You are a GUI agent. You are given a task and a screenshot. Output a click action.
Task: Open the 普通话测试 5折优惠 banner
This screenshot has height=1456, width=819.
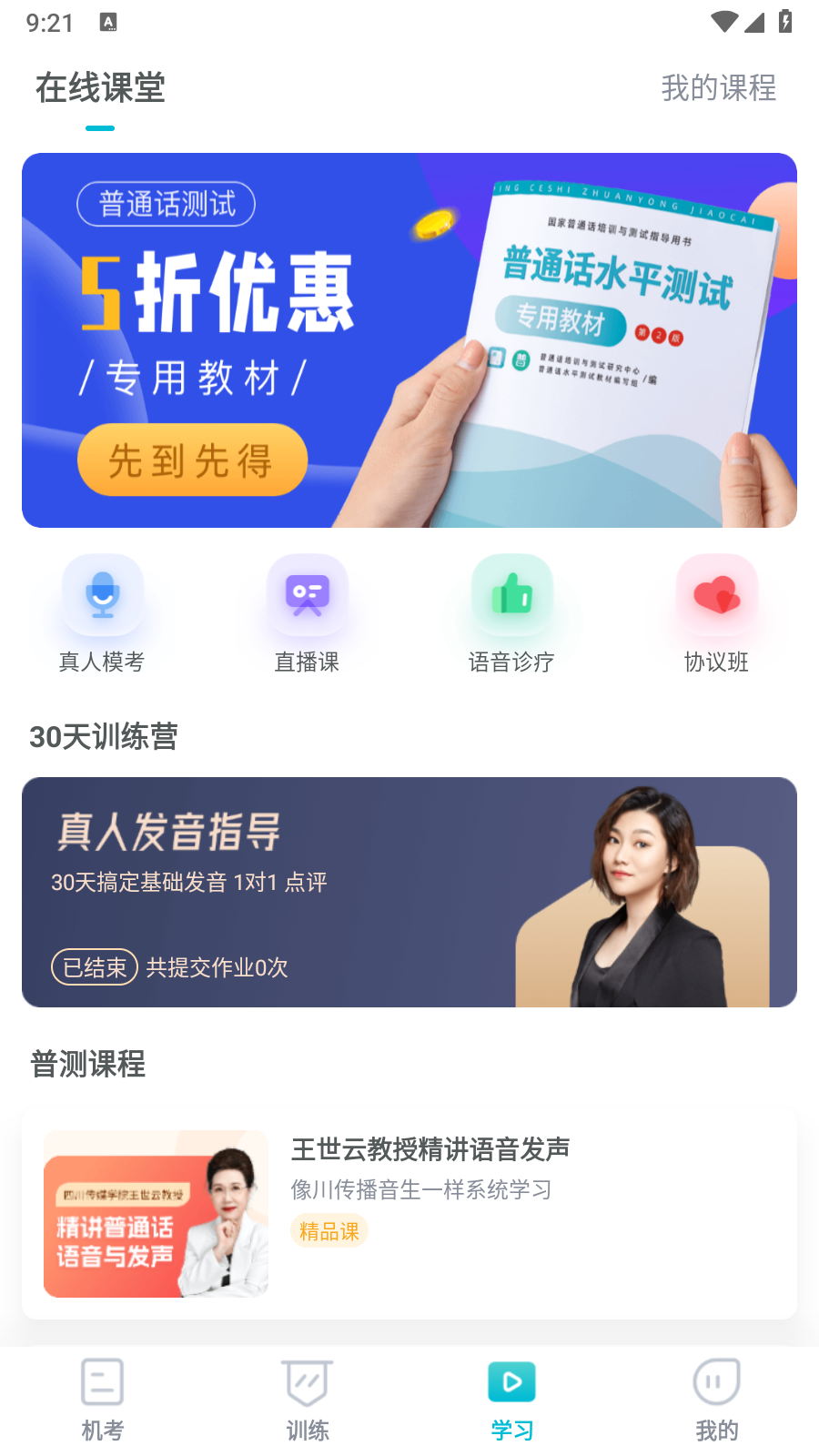coord(409,340)
